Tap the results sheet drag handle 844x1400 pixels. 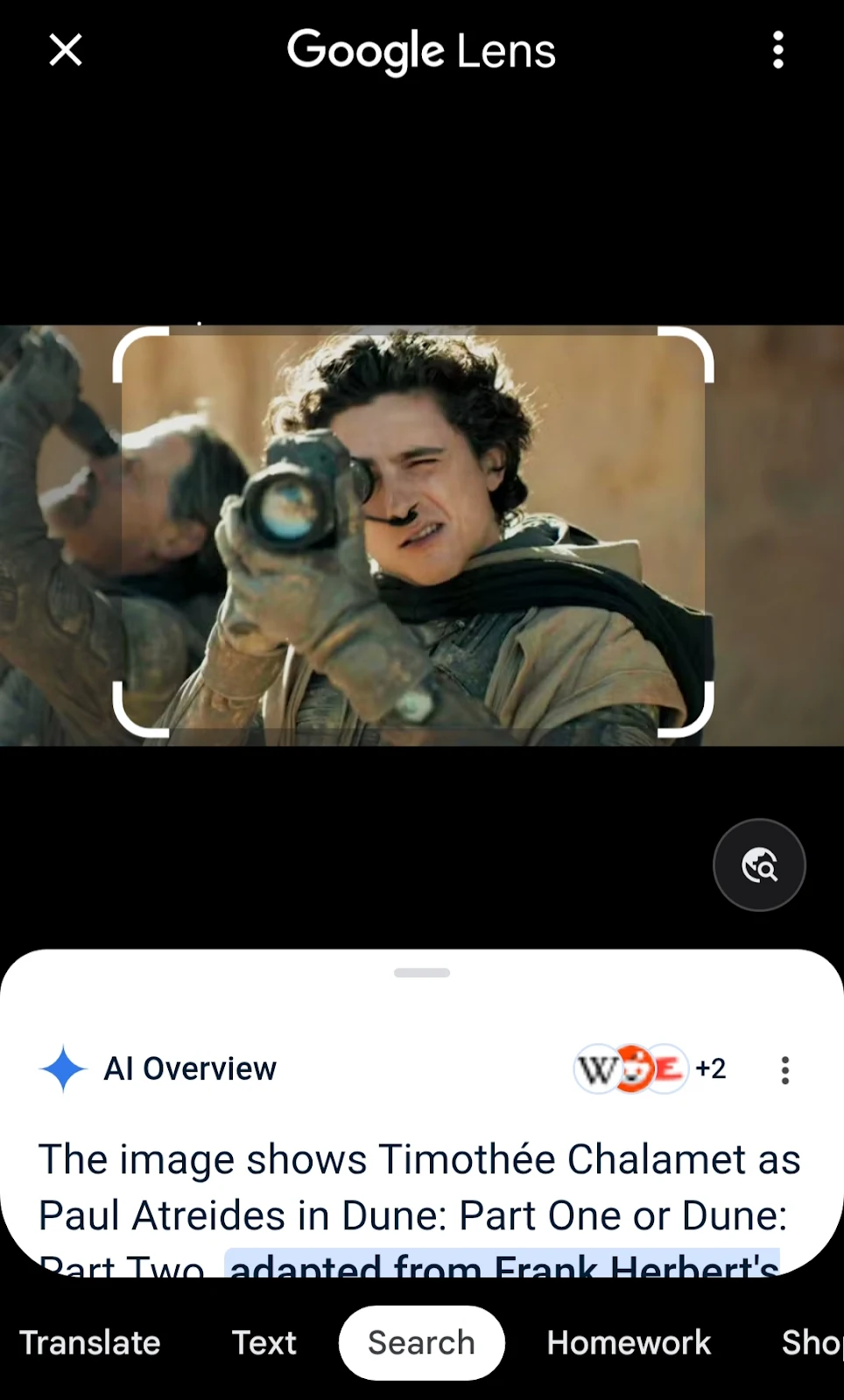tap(421, 972)
